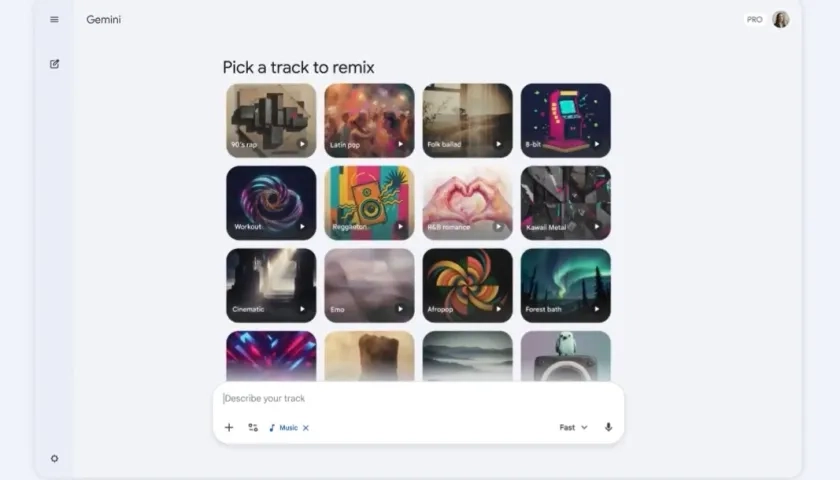
Task: Pick the 8-bit track
Action: pyautogui.click(x=565, y=120)
